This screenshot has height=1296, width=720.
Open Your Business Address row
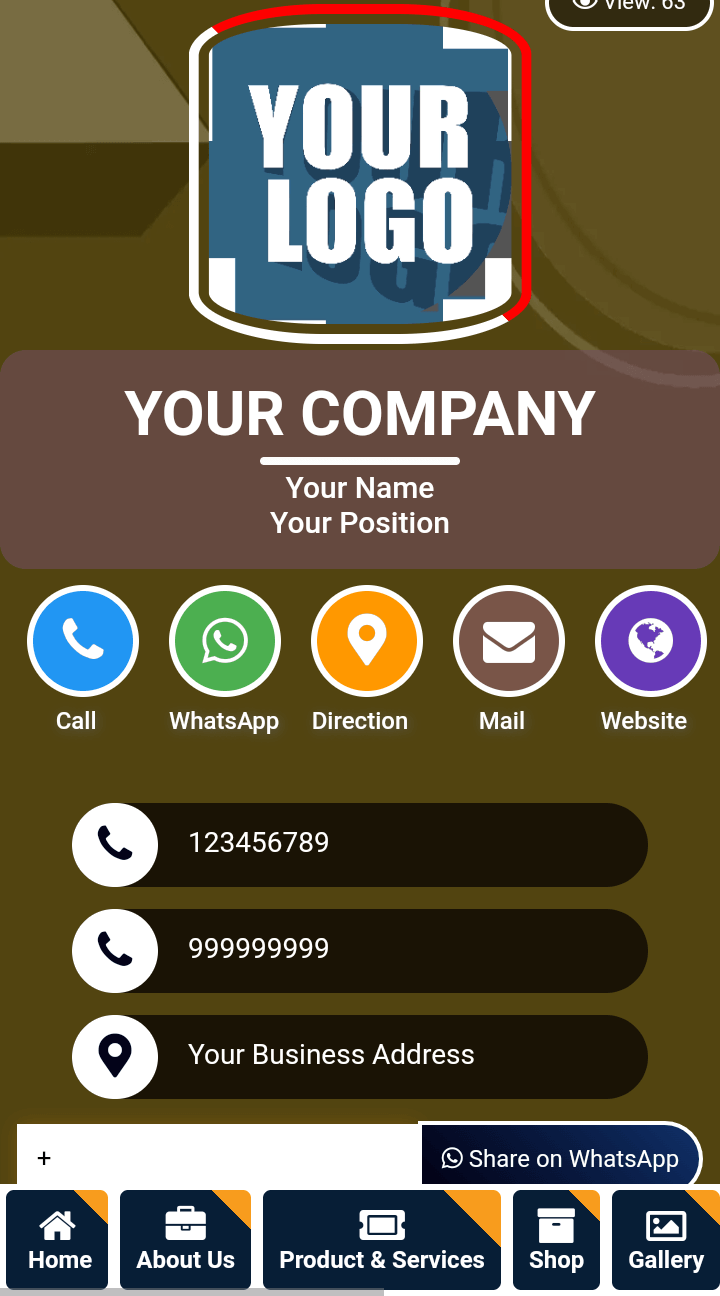pyautogui.click(x=360, y=1056)
